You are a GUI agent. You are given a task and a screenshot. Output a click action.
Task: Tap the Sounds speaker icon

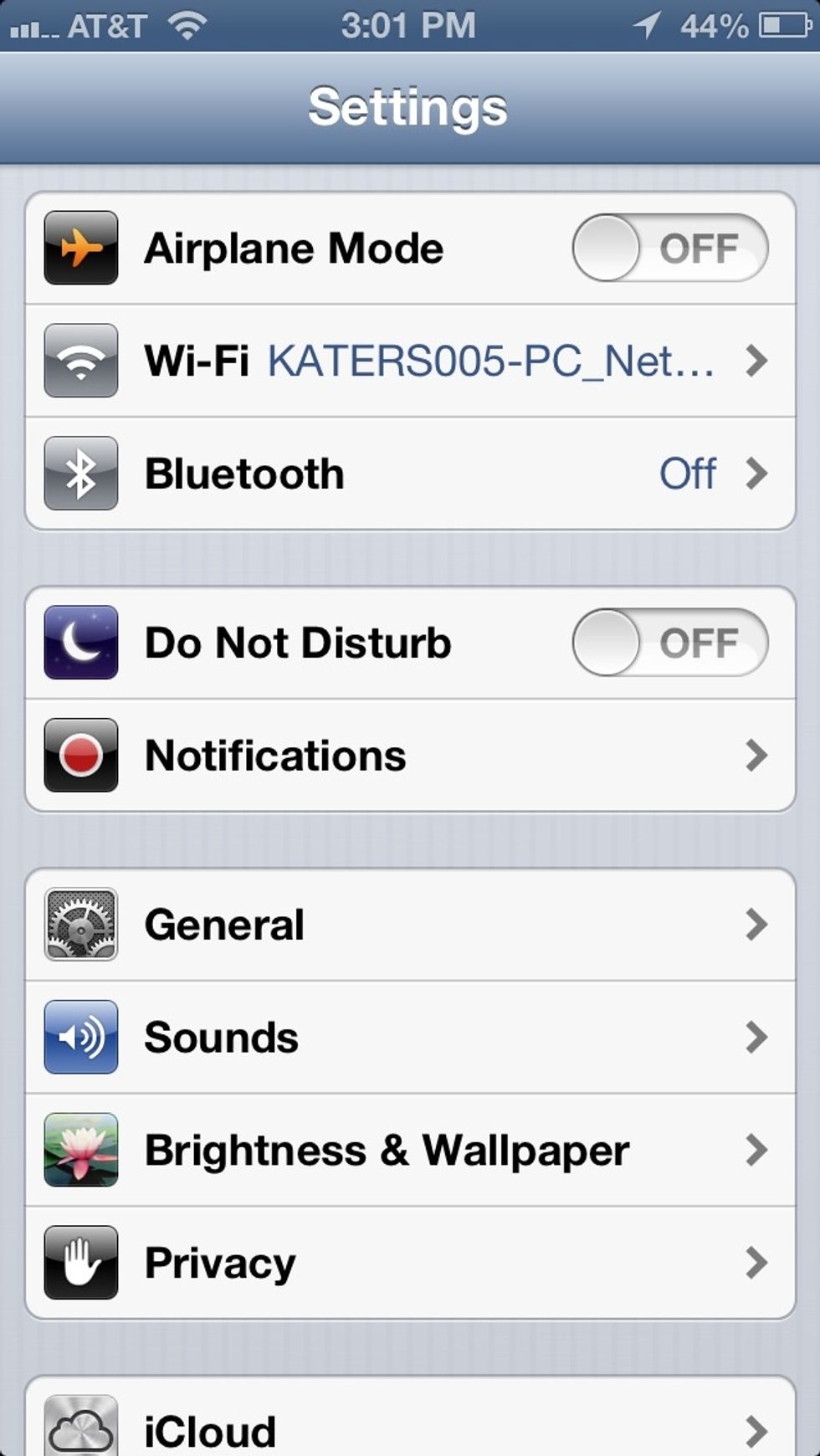[x=80, y=1037]
